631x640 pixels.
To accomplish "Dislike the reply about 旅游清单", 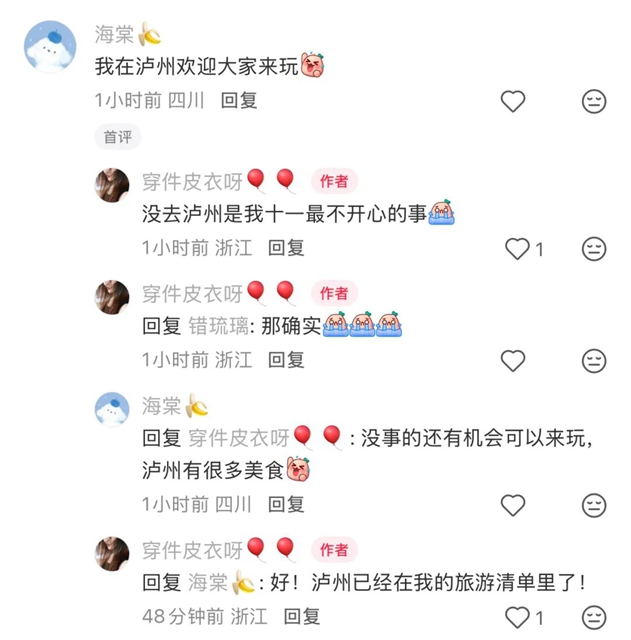I will pyautogui.click(x=594, y=616).
